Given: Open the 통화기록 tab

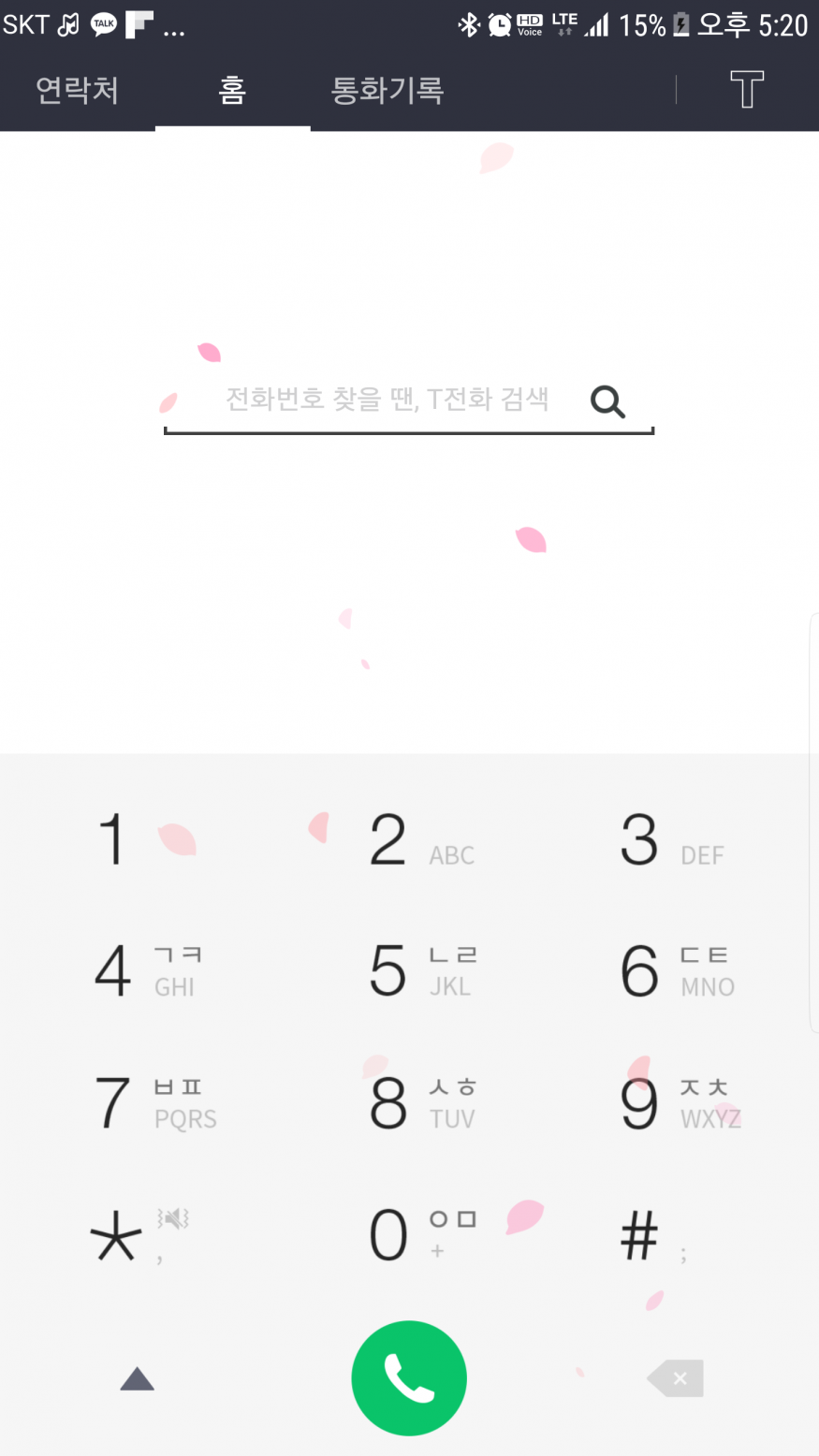Looking at the screenshot, I should point(387,91).
